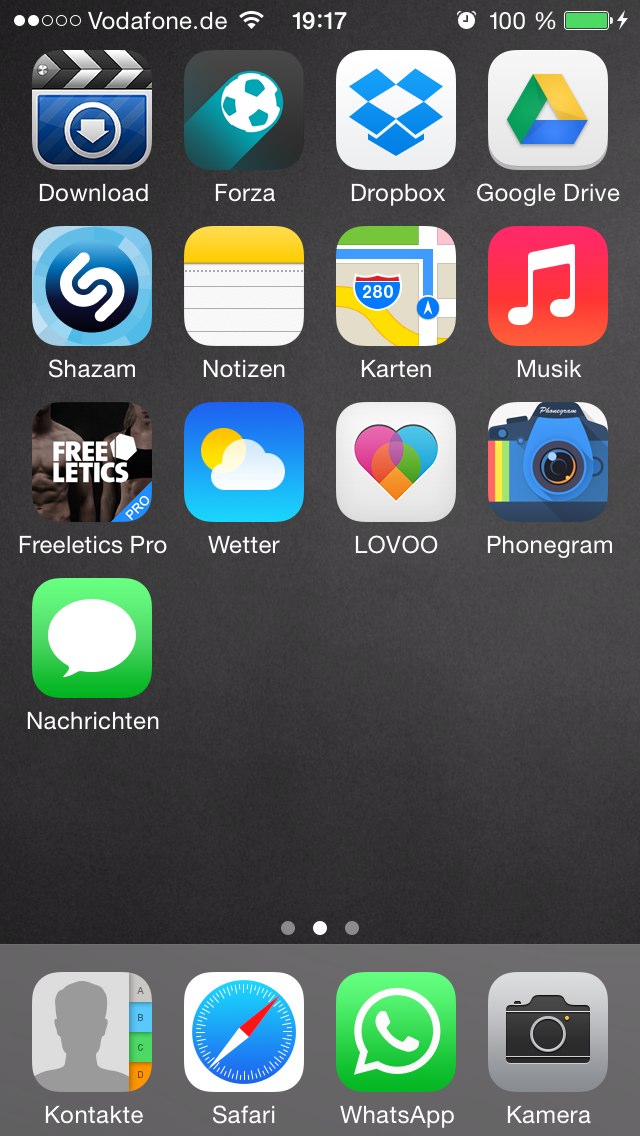Tap the home screen page indicator dots

click(x=320, y=928)
